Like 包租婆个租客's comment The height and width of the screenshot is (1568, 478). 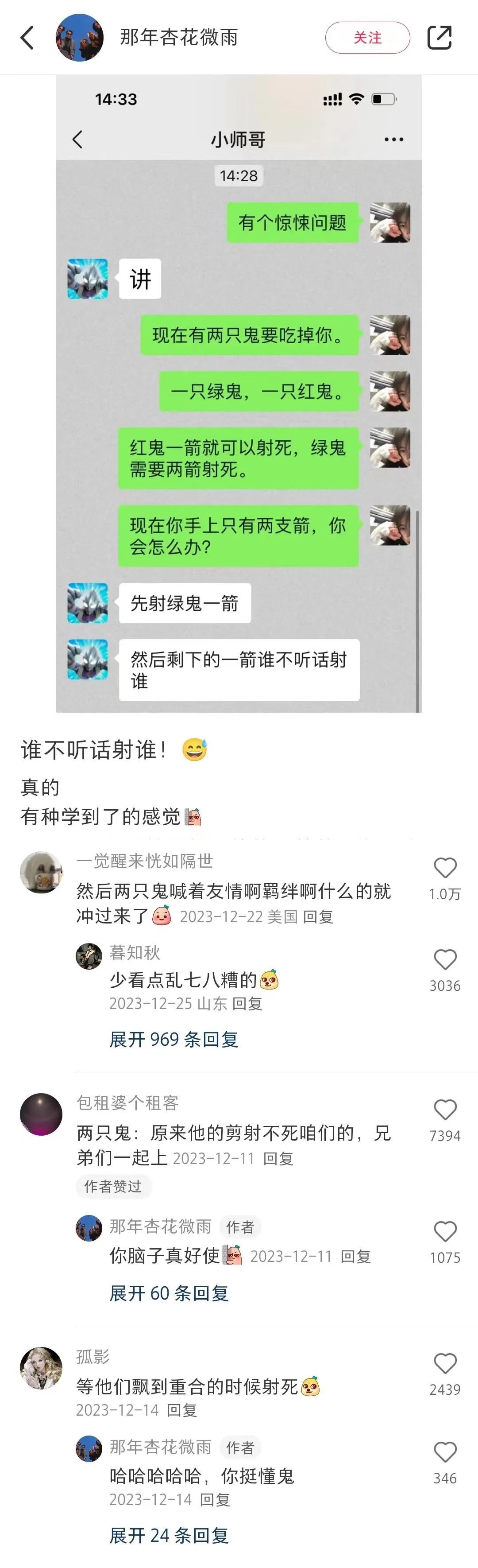click(x=444, y=1110)
